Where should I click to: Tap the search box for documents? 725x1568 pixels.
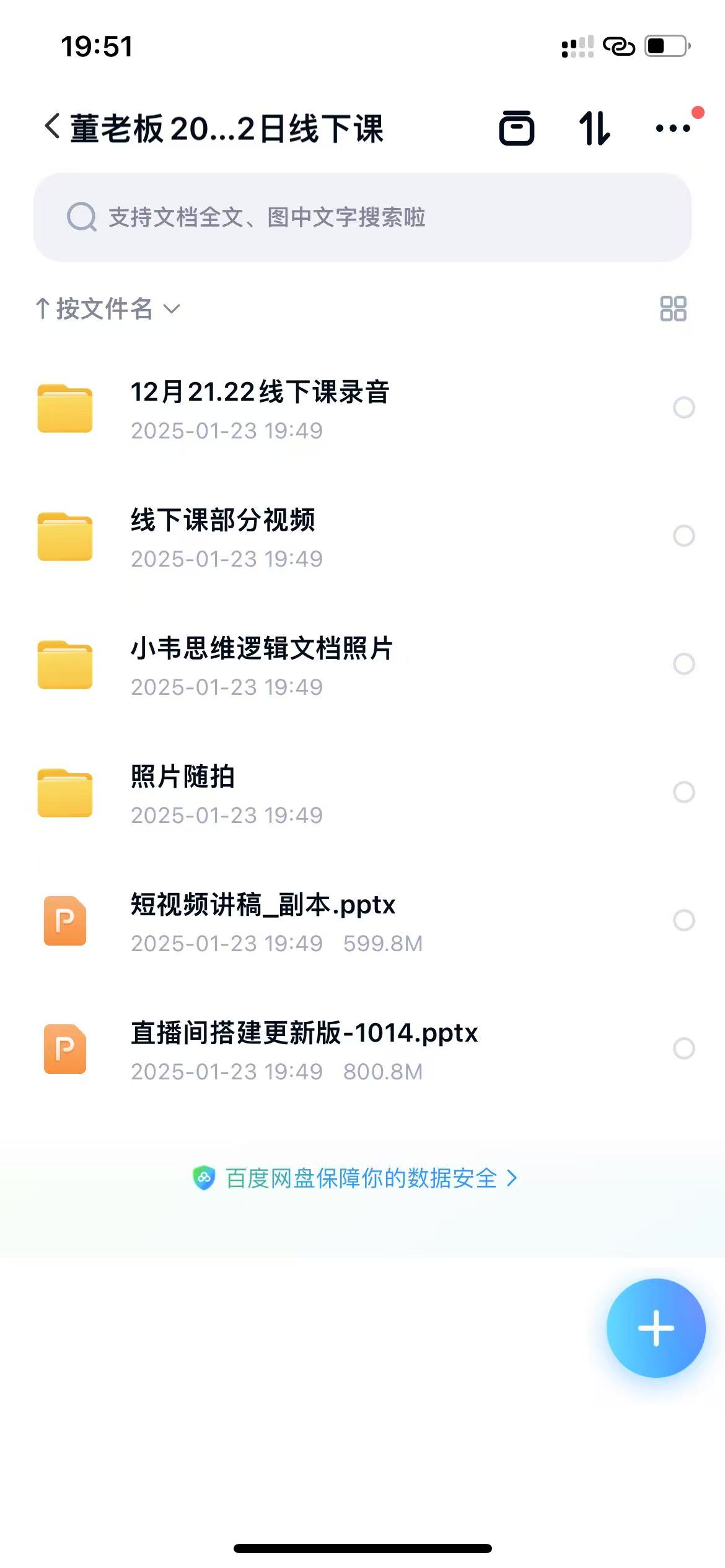pyautogui.click(x=362, y=217)
